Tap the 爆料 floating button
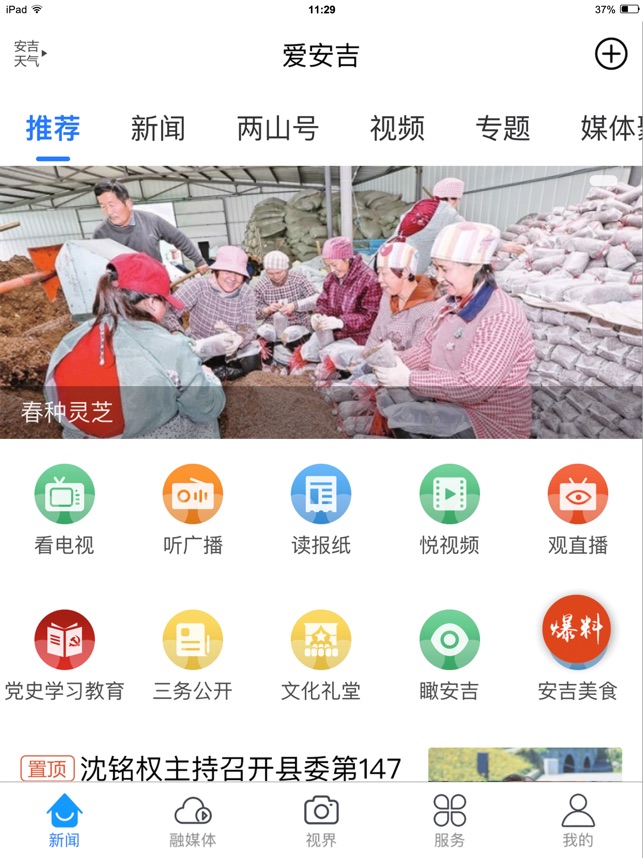643x858 pixels. 576,628
